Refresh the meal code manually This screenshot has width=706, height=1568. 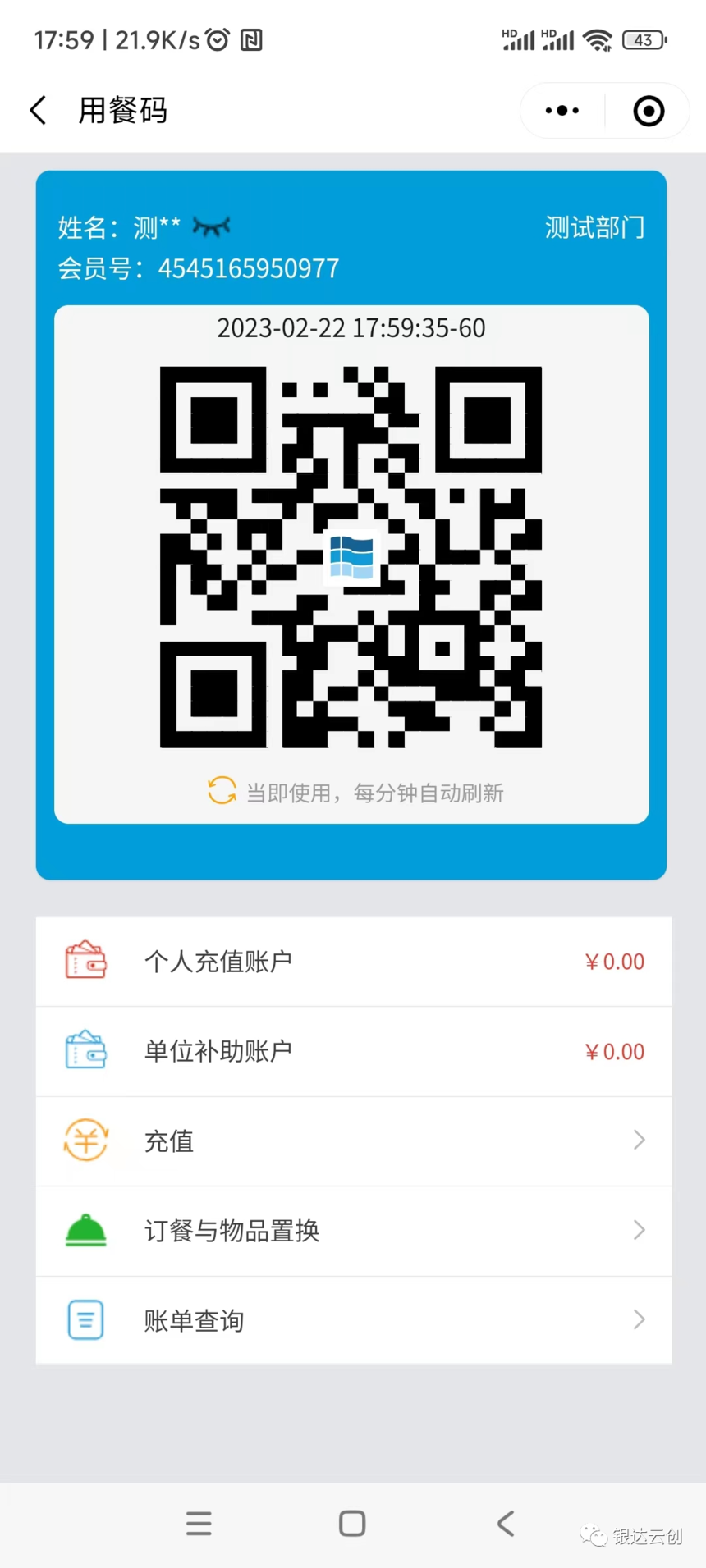[x=222, y=791]
